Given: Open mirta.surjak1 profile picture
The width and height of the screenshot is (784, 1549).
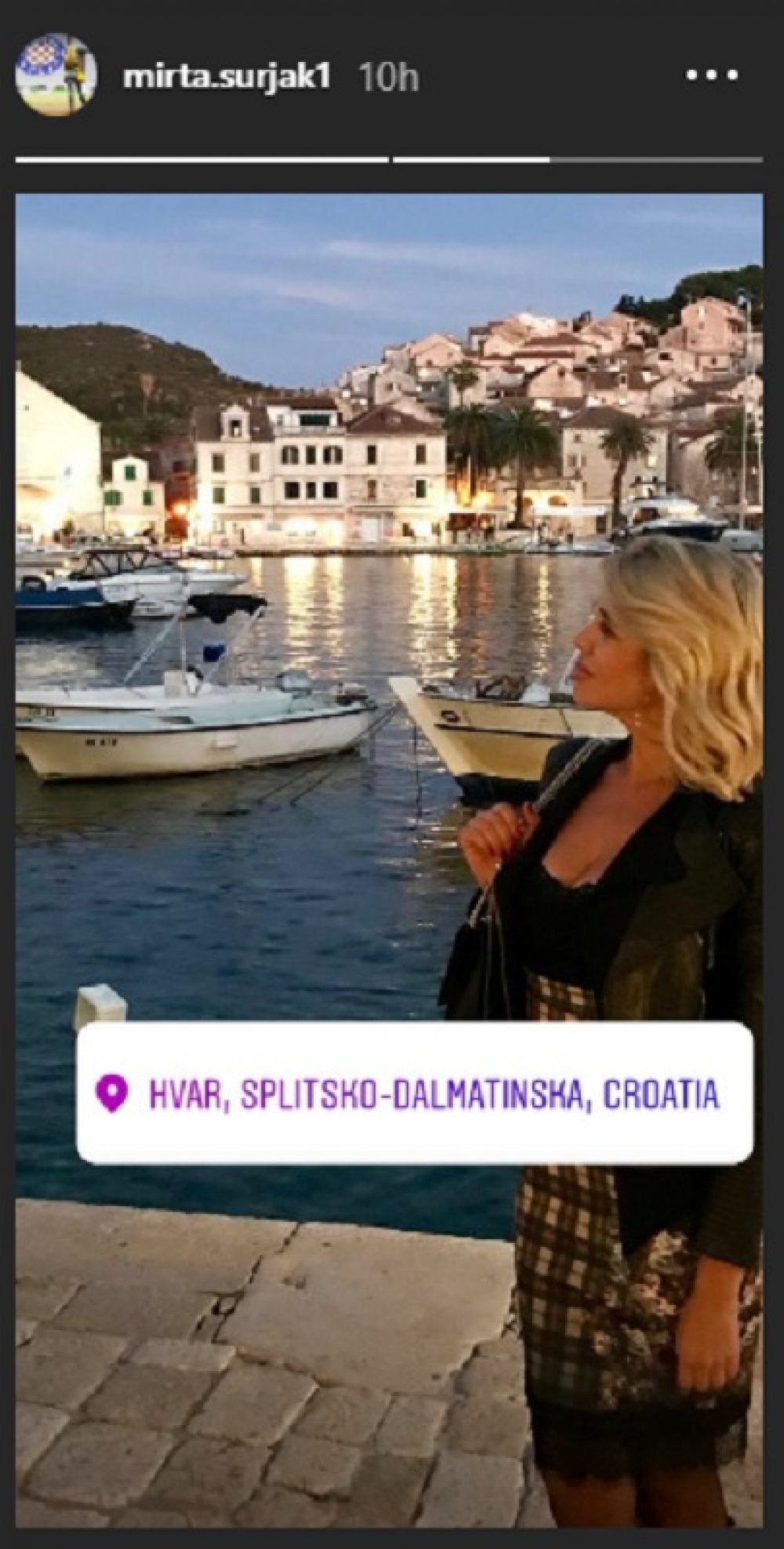Looking at the screenshot, I should (56, 75).
